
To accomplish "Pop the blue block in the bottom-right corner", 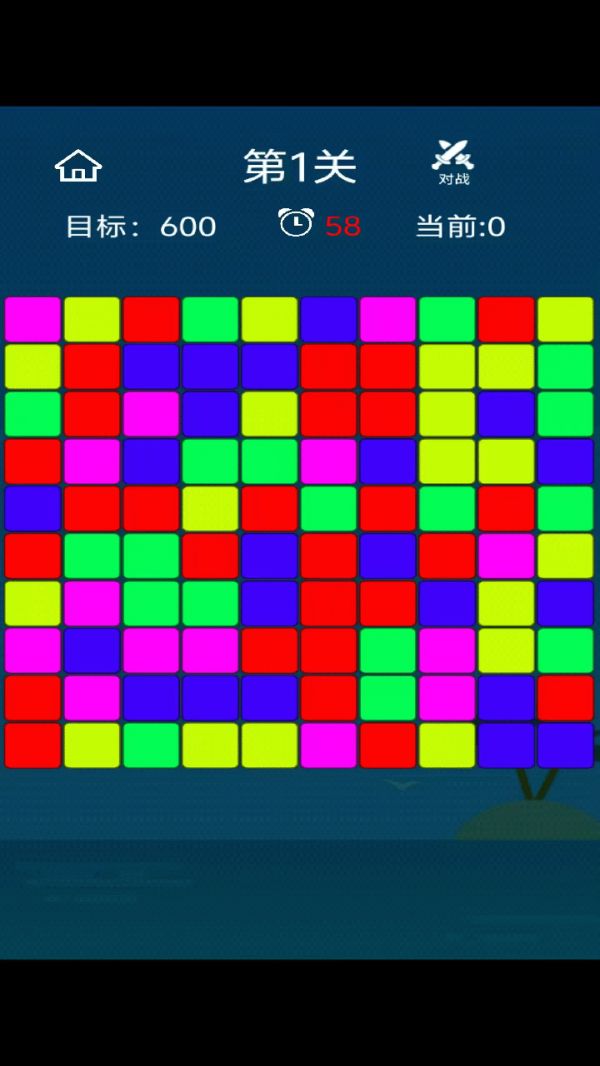I will pos(565,745).
